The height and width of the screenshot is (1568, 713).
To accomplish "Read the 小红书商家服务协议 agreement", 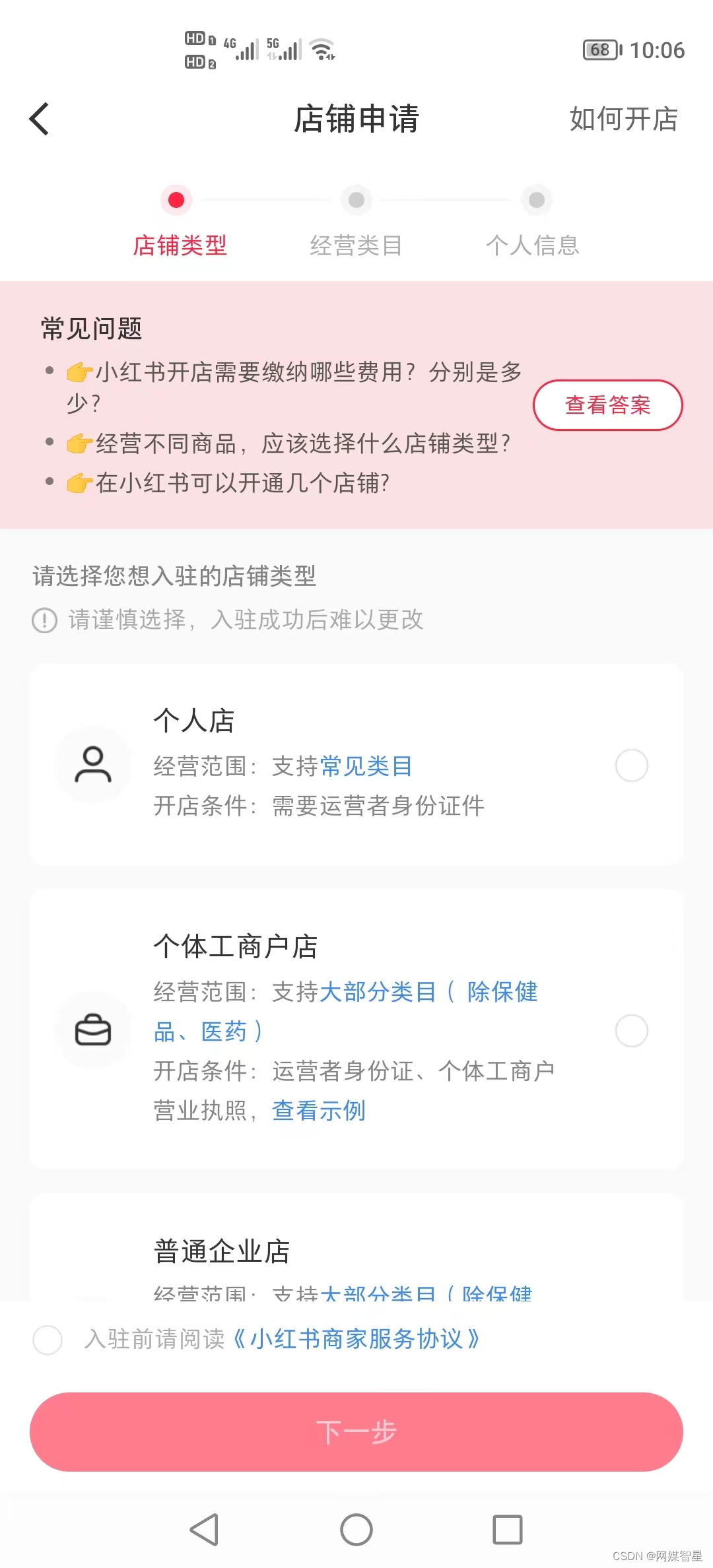I will [x=356, y=1339].
